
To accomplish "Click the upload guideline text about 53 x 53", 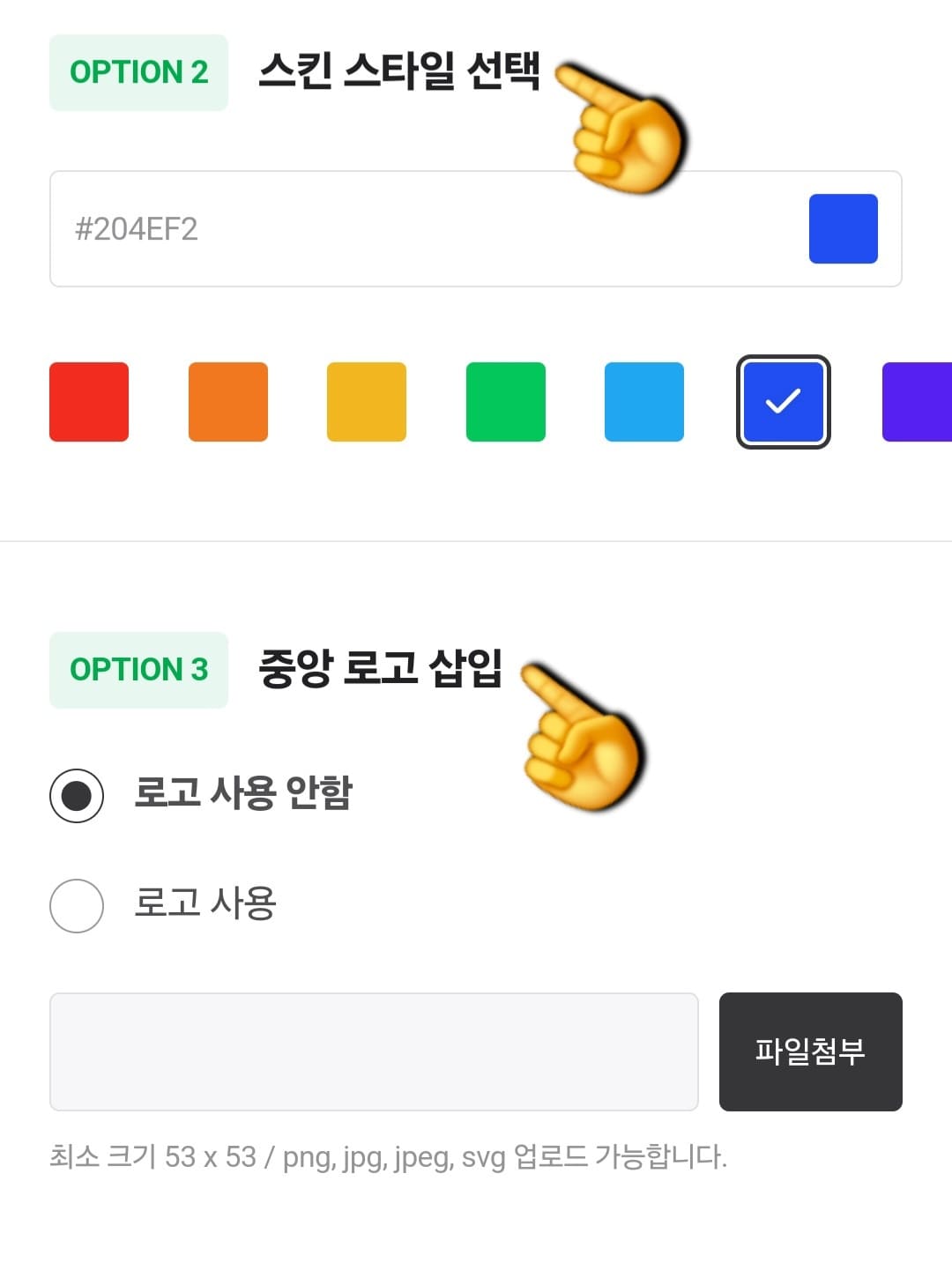I will (388, 1156).
